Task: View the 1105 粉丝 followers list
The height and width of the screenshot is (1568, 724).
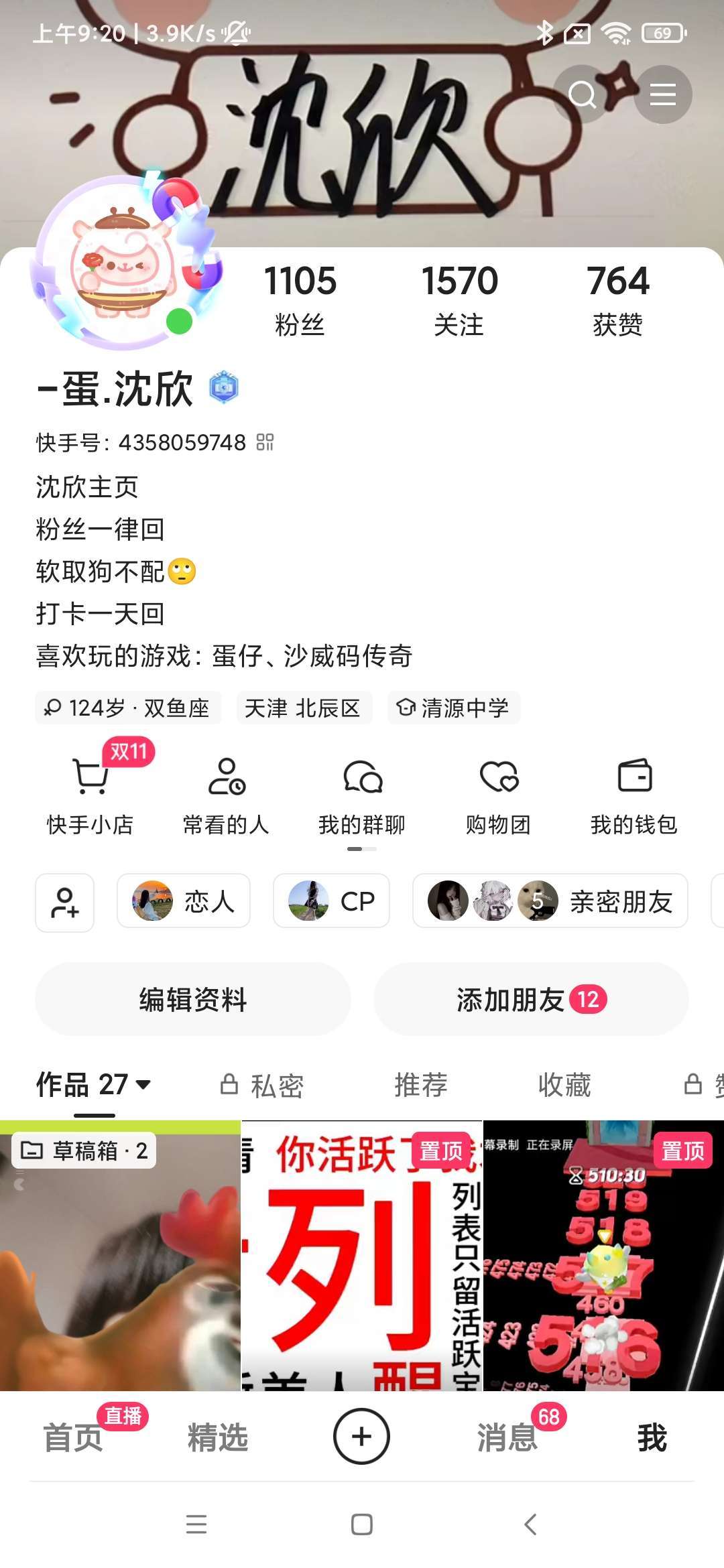Action: [300, 299]
